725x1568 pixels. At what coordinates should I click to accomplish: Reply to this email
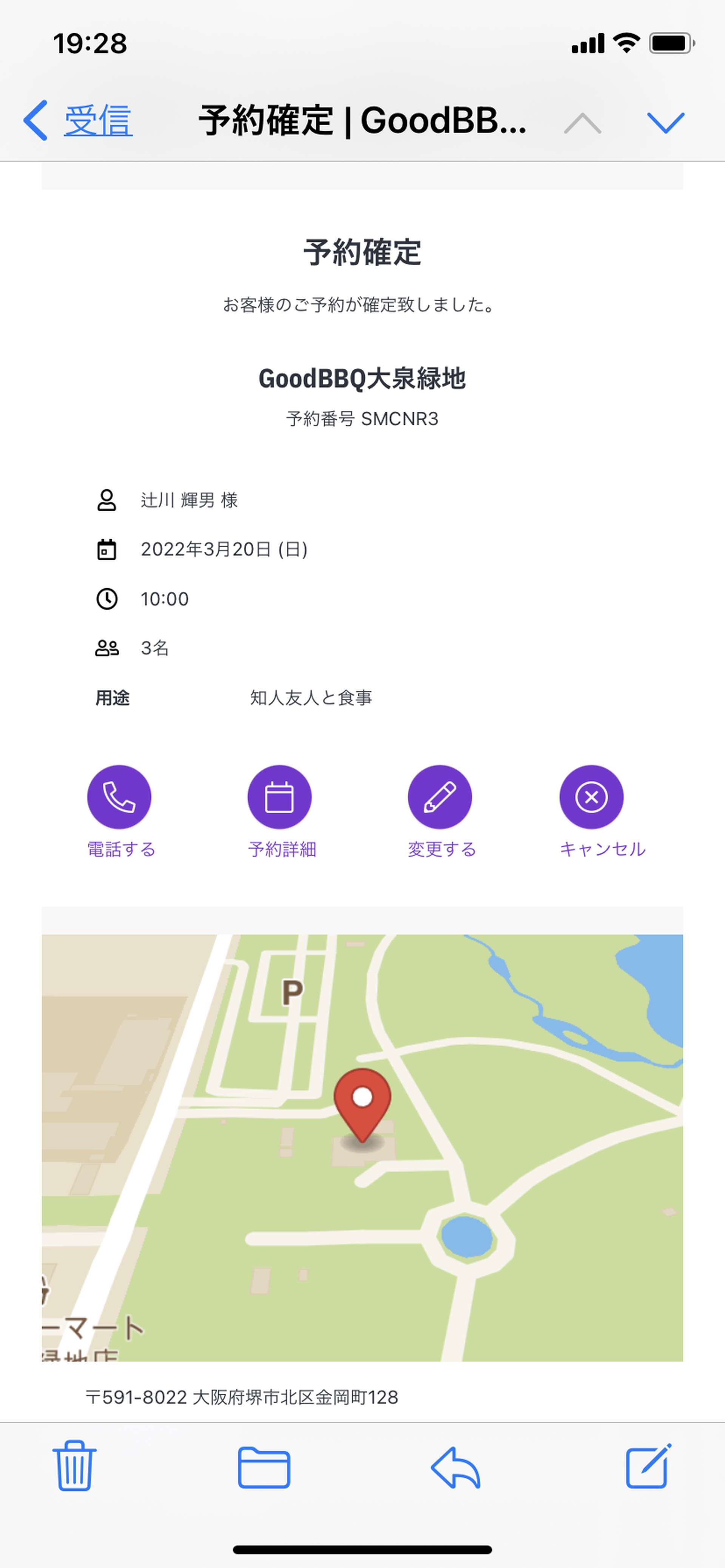pyautogui.click(x=456, y=1468)
